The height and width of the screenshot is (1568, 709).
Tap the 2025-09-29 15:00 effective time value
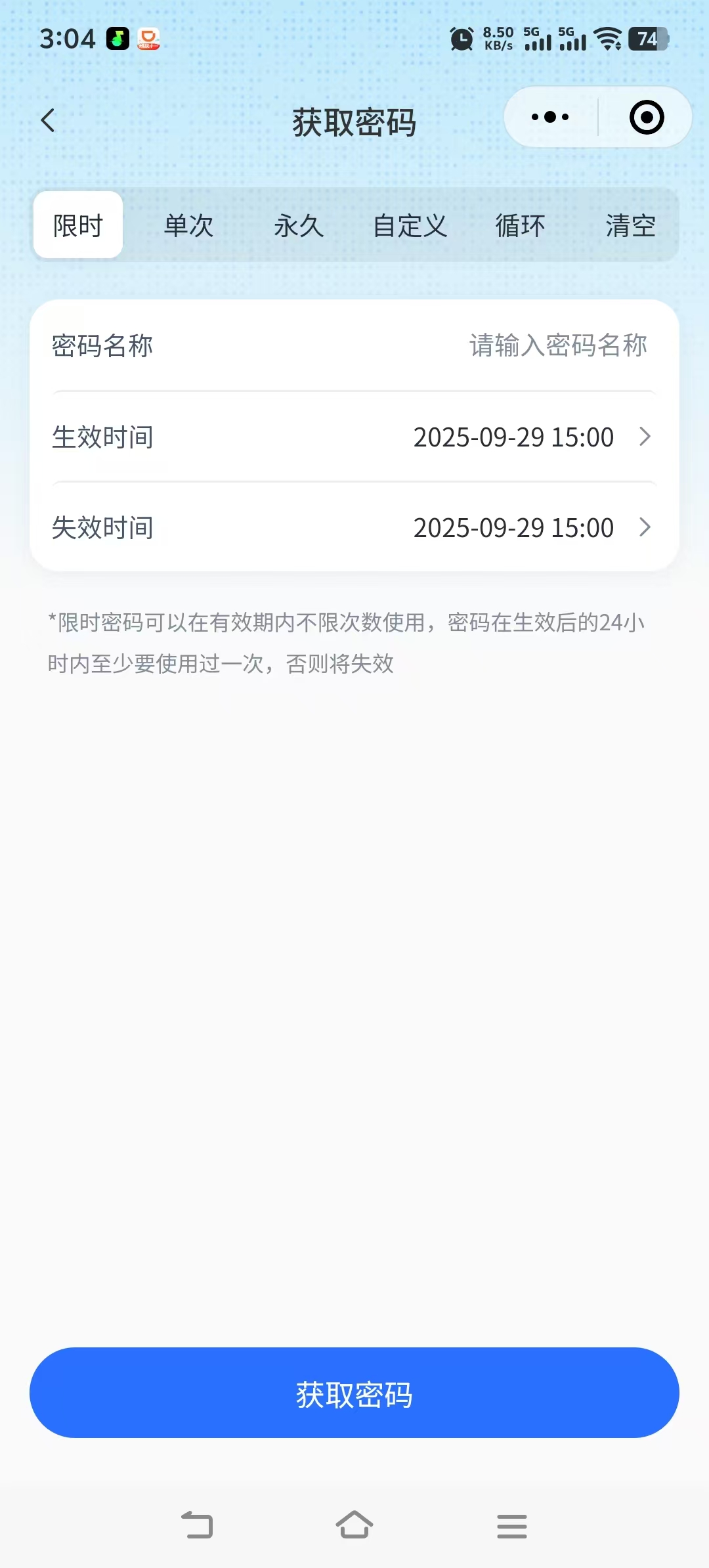click(513, 437)
